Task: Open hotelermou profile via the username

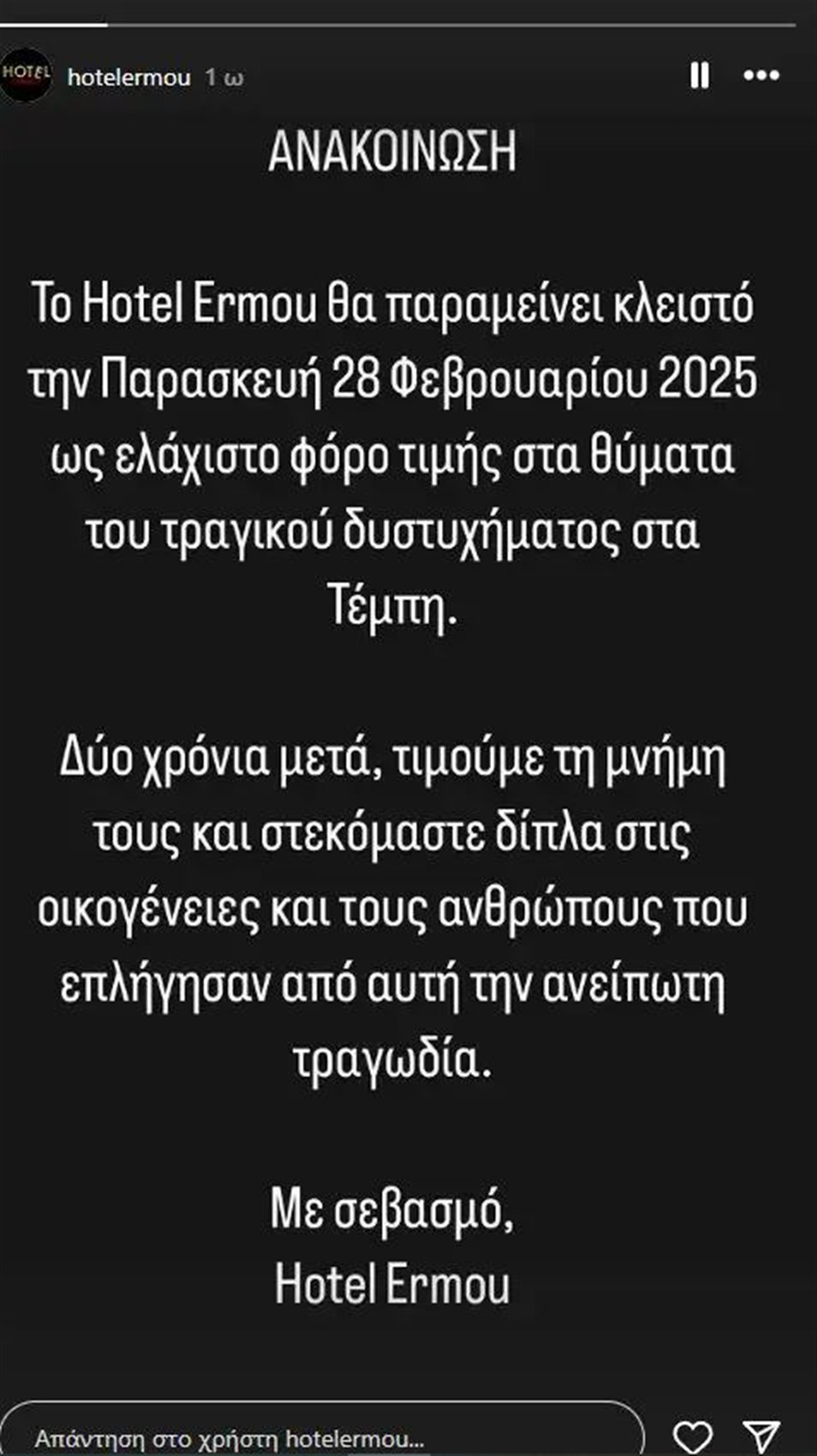Action: [x=127, y=76]
